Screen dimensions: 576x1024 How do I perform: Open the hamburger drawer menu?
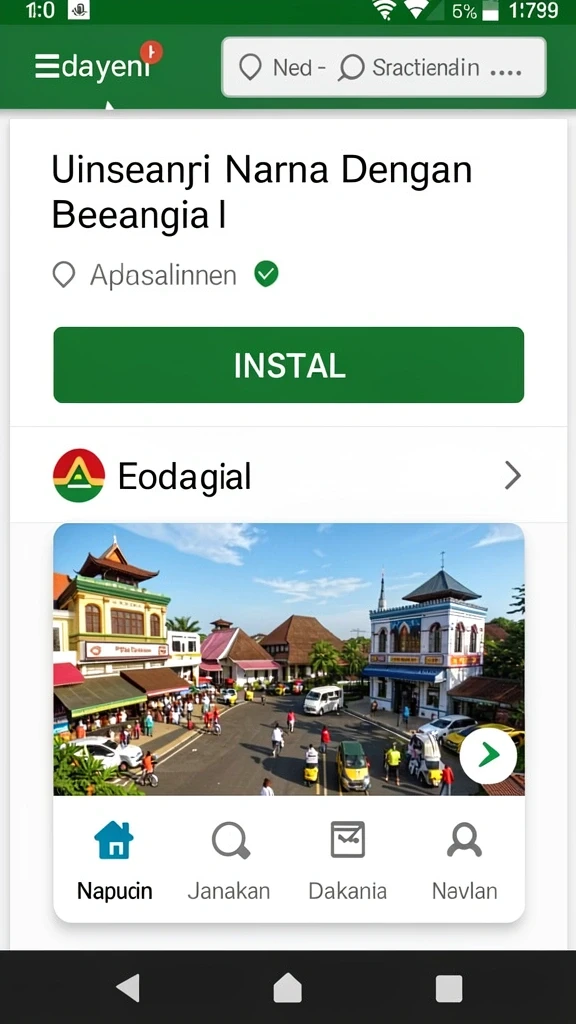click(x=47, y=67)
